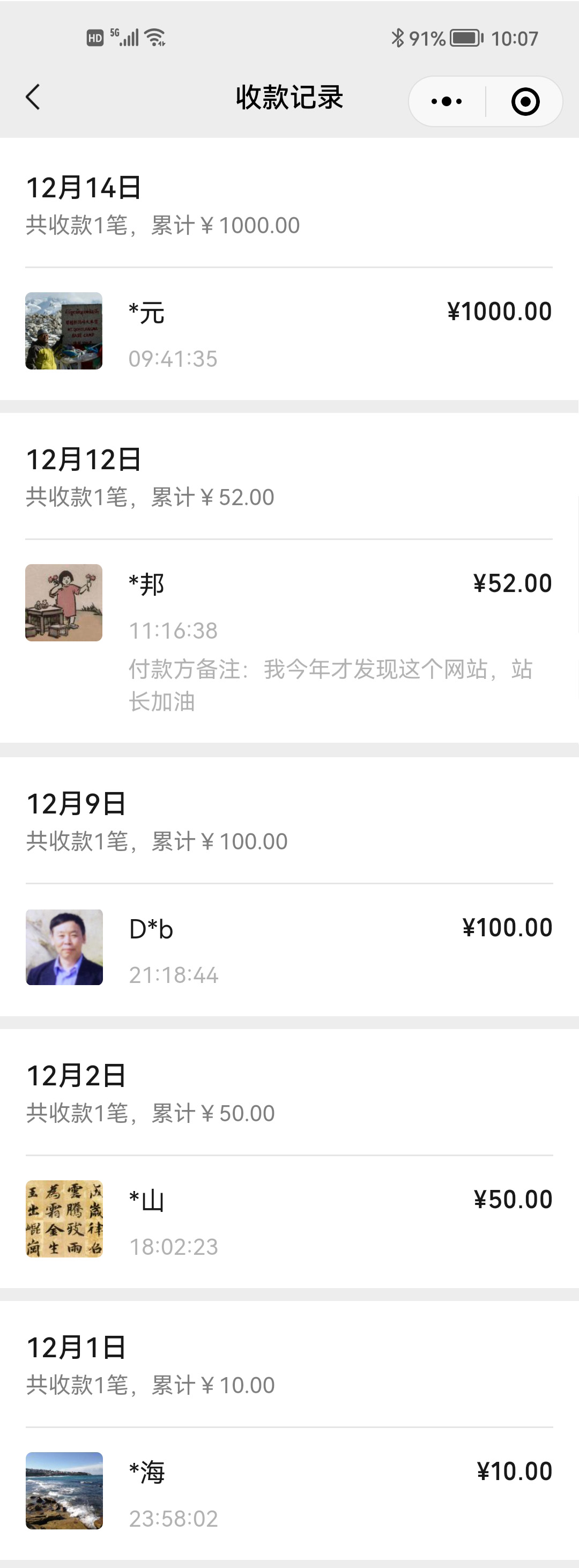
Task: Tap the mountain snow avatar of *元
Action: (64, 332)
